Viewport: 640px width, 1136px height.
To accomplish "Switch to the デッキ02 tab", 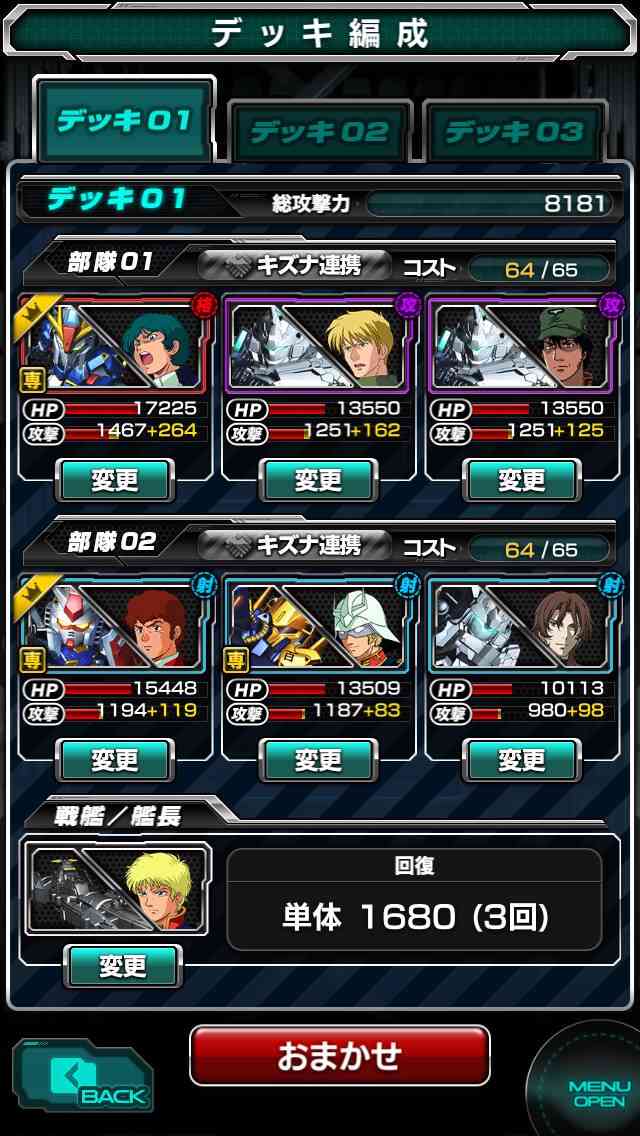I will click(320, 131).
